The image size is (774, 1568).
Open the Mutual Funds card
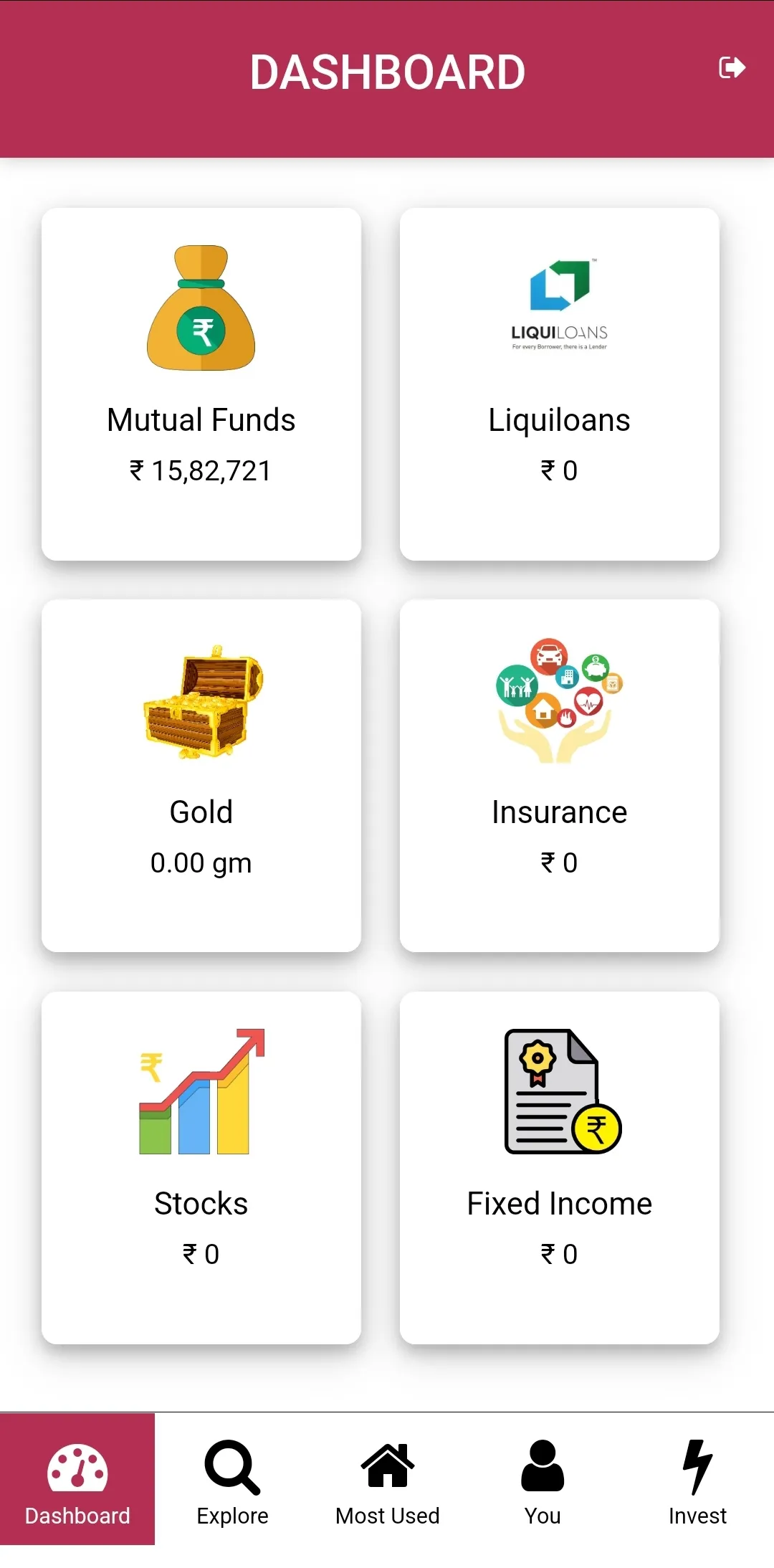coord(201,384)
